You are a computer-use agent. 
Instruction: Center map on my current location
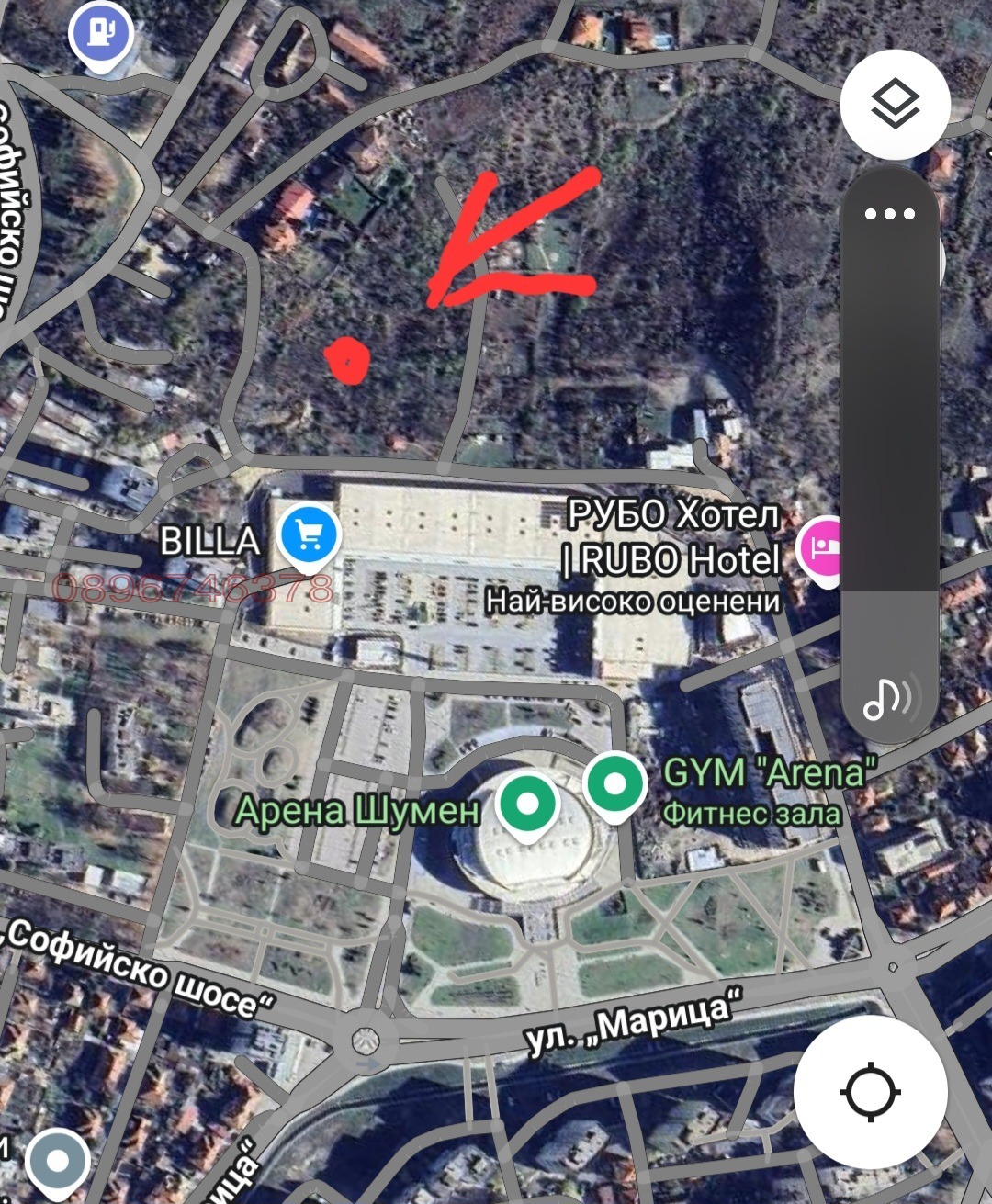click(869, 1092)
